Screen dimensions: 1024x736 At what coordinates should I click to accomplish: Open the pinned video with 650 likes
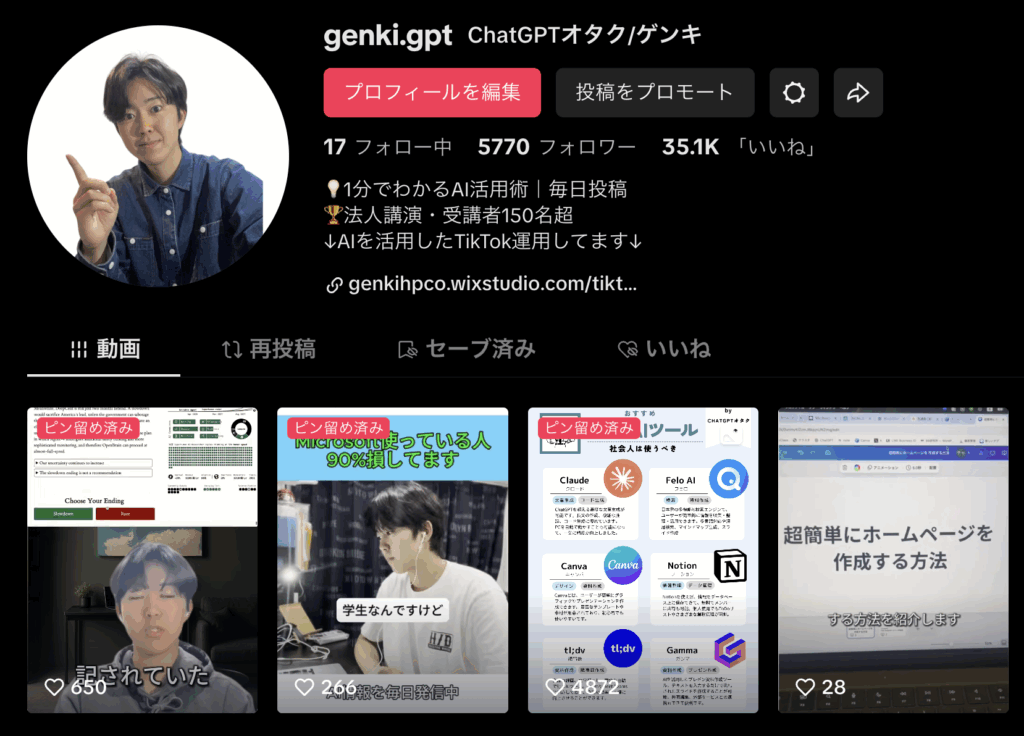coord(142,560)
